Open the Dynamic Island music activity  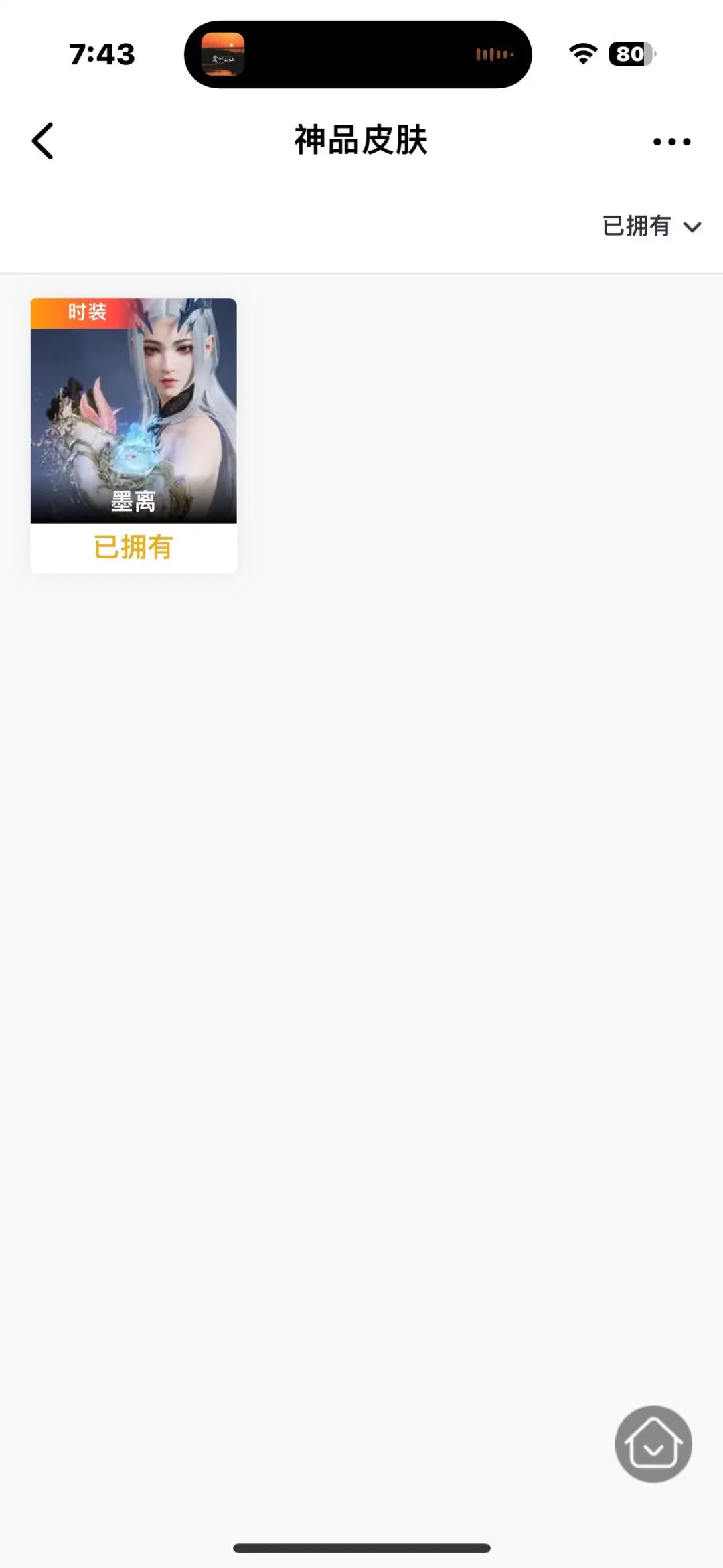357,54
